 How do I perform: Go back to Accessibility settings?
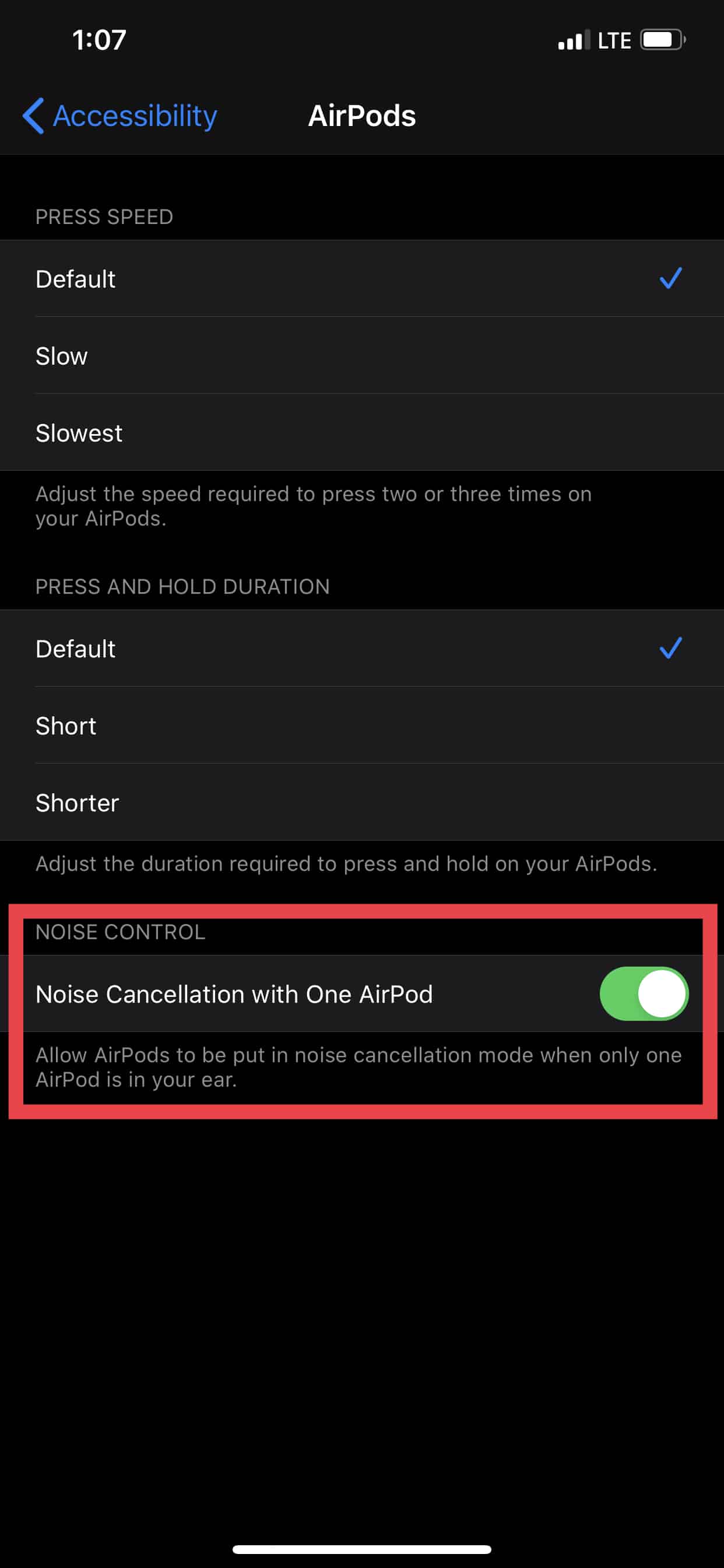(x=120, y=116)
